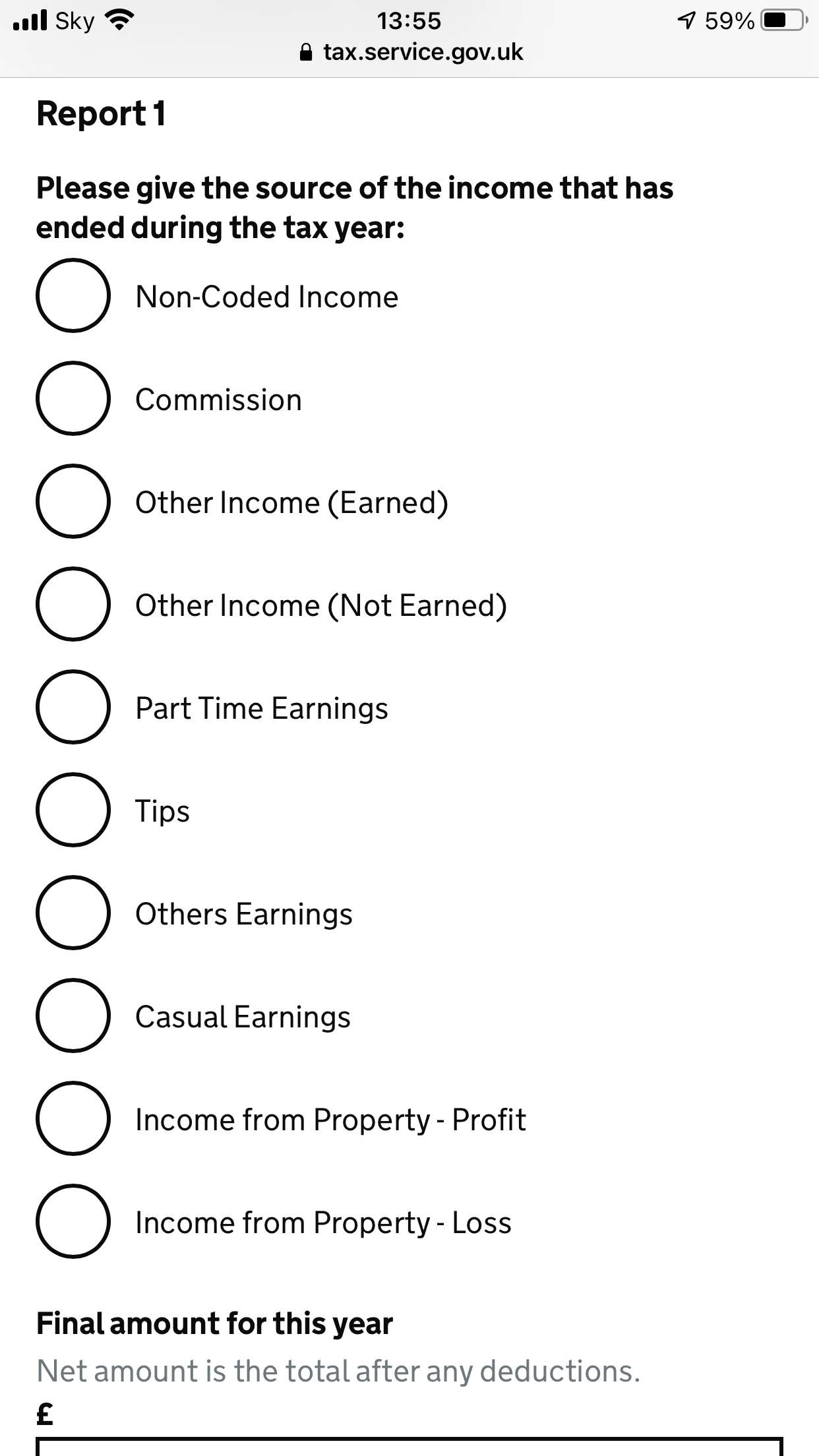Select the Non-Coded Income option

click(x=73, y=295)
